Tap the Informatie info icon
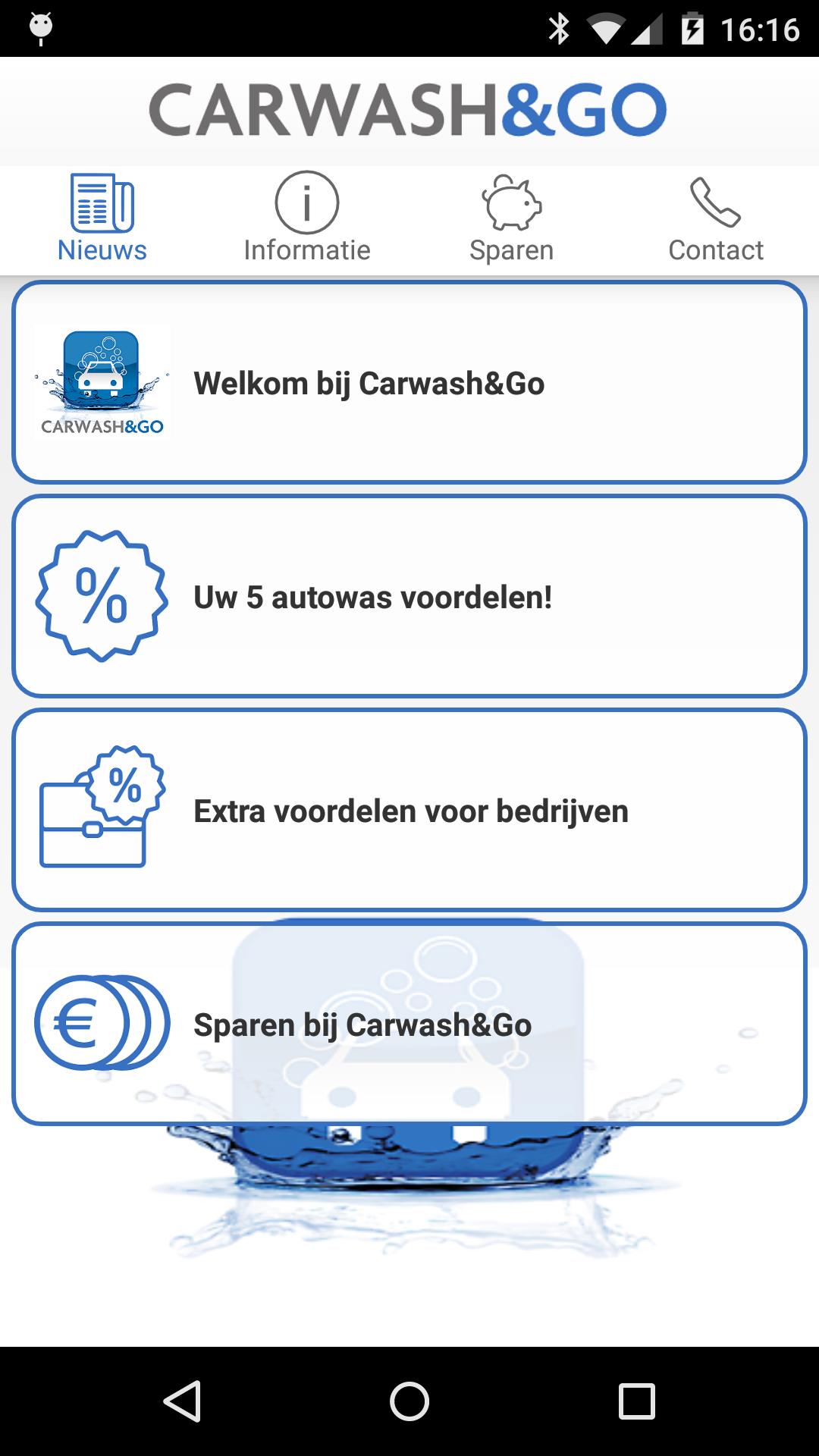The width and height of the screenshot is (819, 1456). point(306,201)
